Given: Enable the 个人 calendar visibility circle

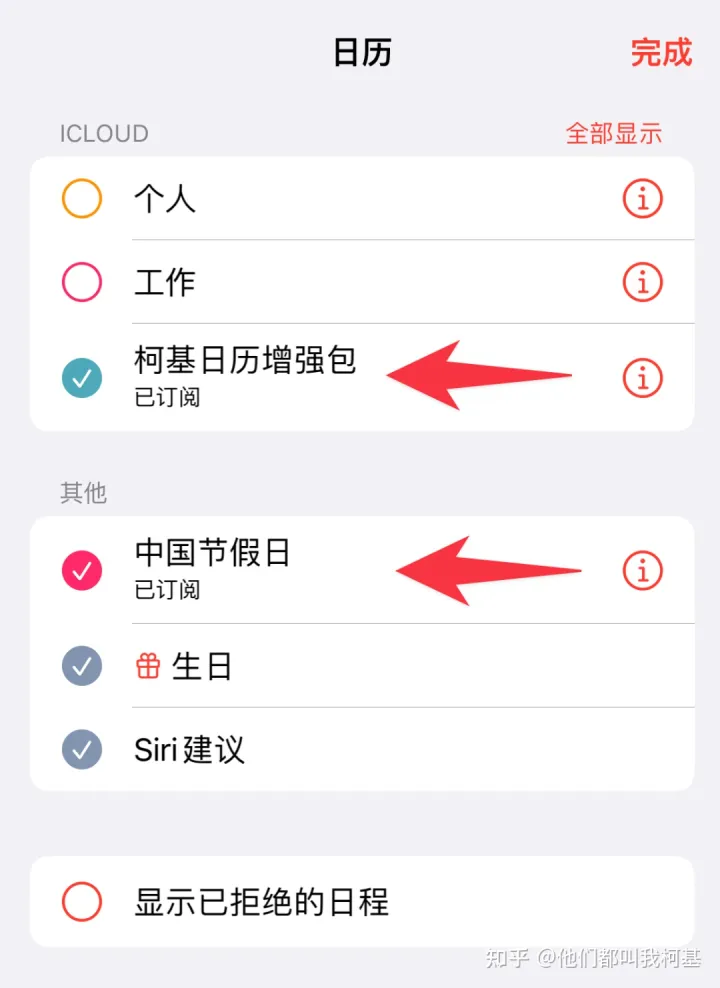Looking at the screenshot, I should click(81, 198).
